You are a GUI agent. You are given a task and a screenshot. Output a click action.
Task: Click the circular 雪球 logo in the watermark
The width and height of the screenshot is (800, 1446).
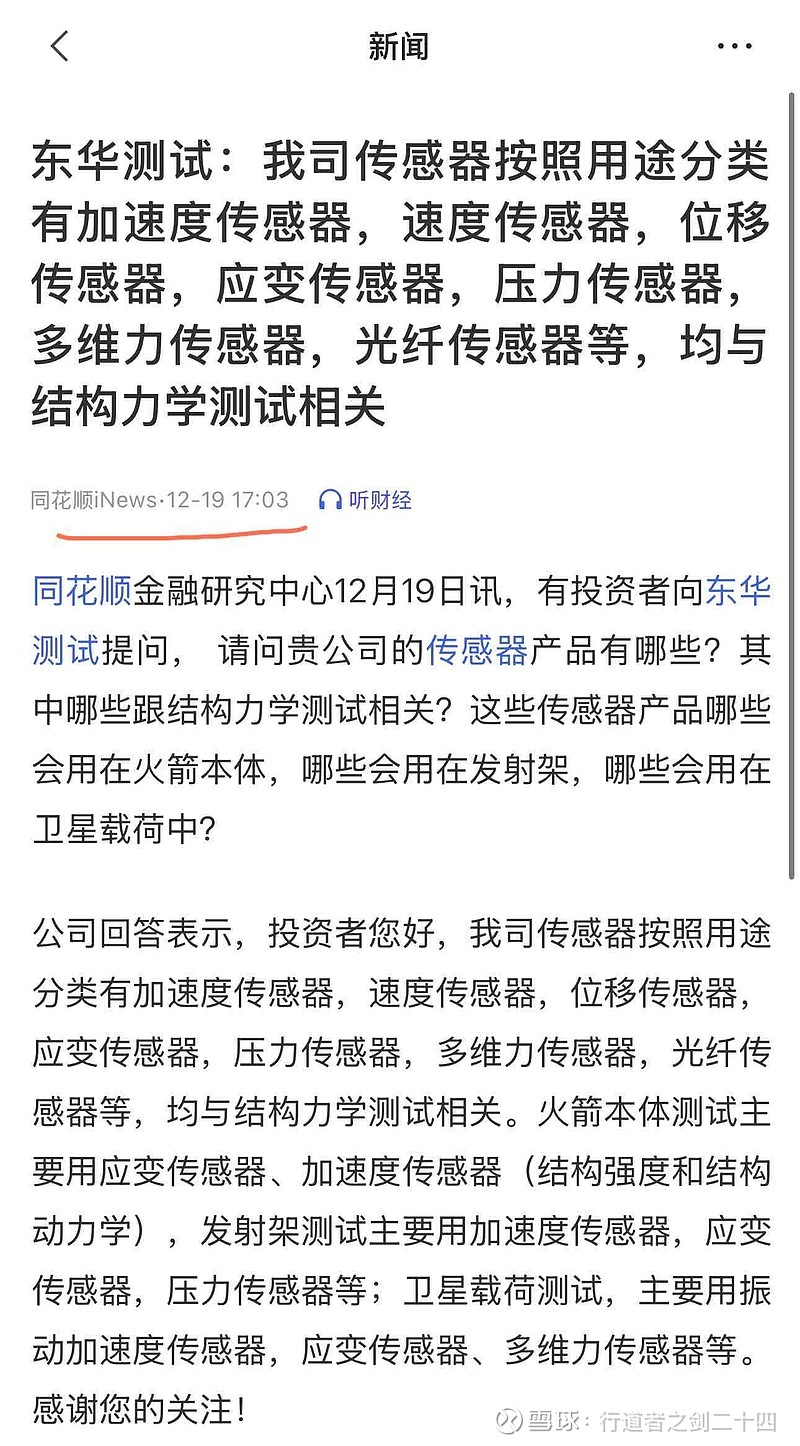click(509, 1418)
